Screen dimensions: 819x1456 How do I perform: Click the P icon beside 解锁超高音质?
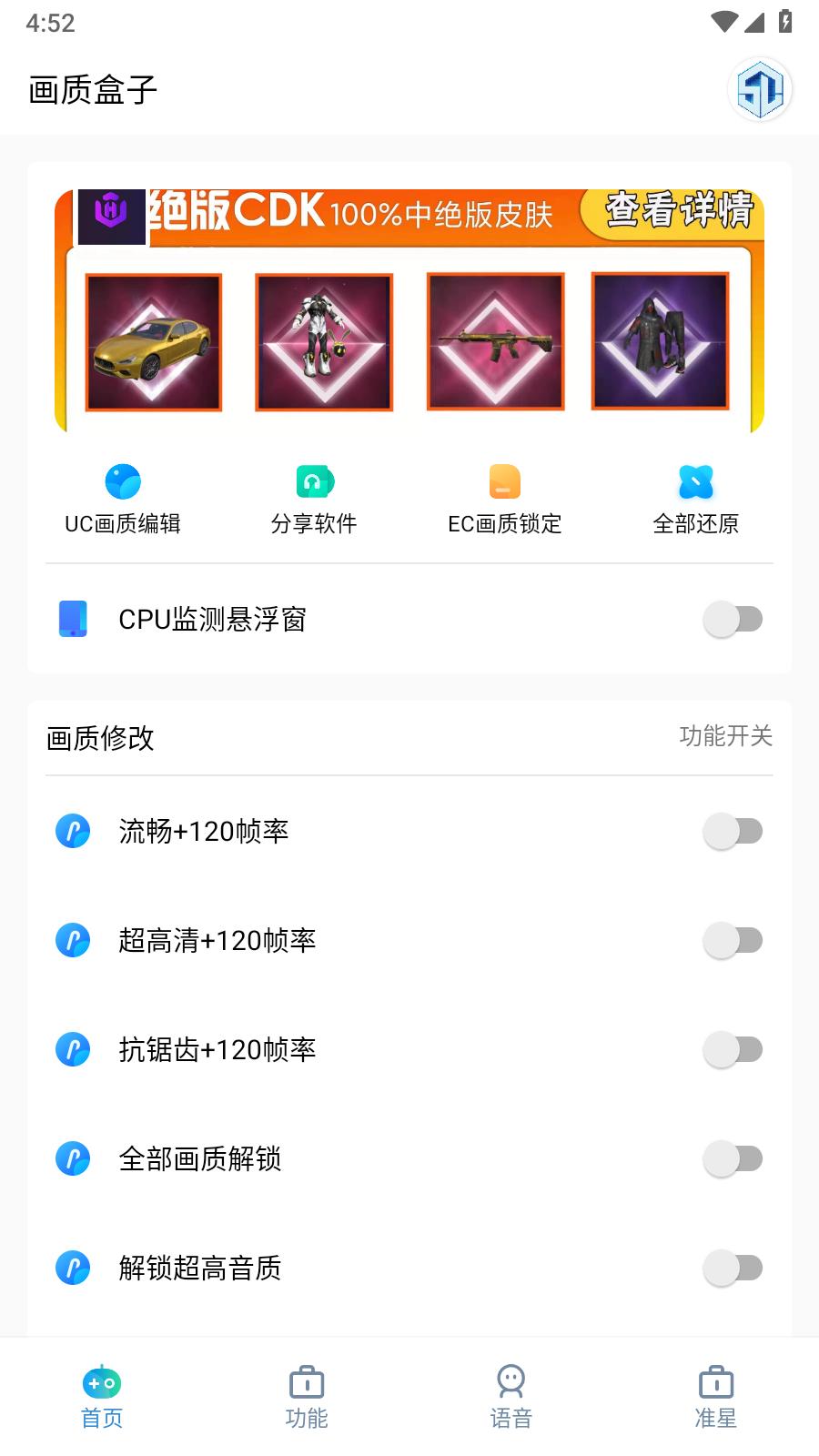tap(76, 1268)
